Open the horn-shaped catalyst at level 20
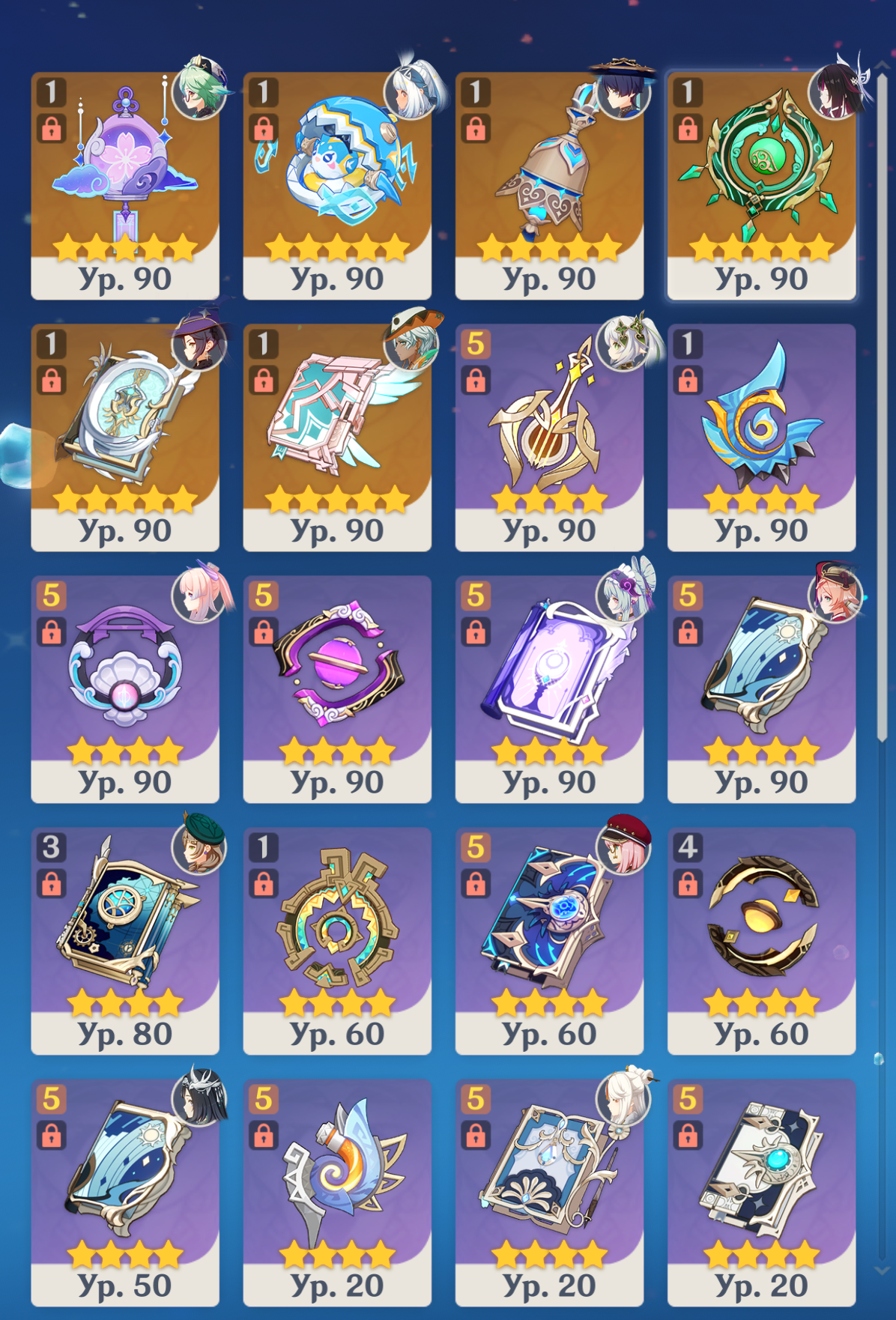Viewport: 896px width, 1320px height. click(x=337, y=1193)
